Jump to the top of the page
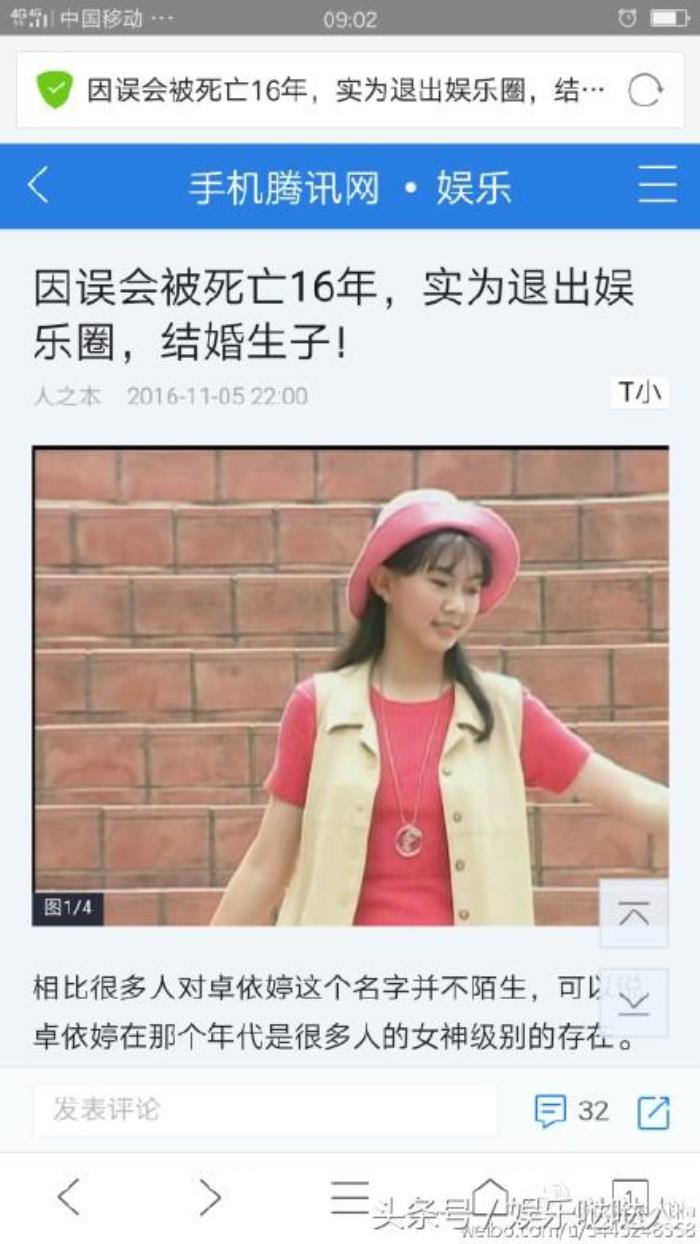The width and height of the screenshot is (700, 1244). pos(633,913)
